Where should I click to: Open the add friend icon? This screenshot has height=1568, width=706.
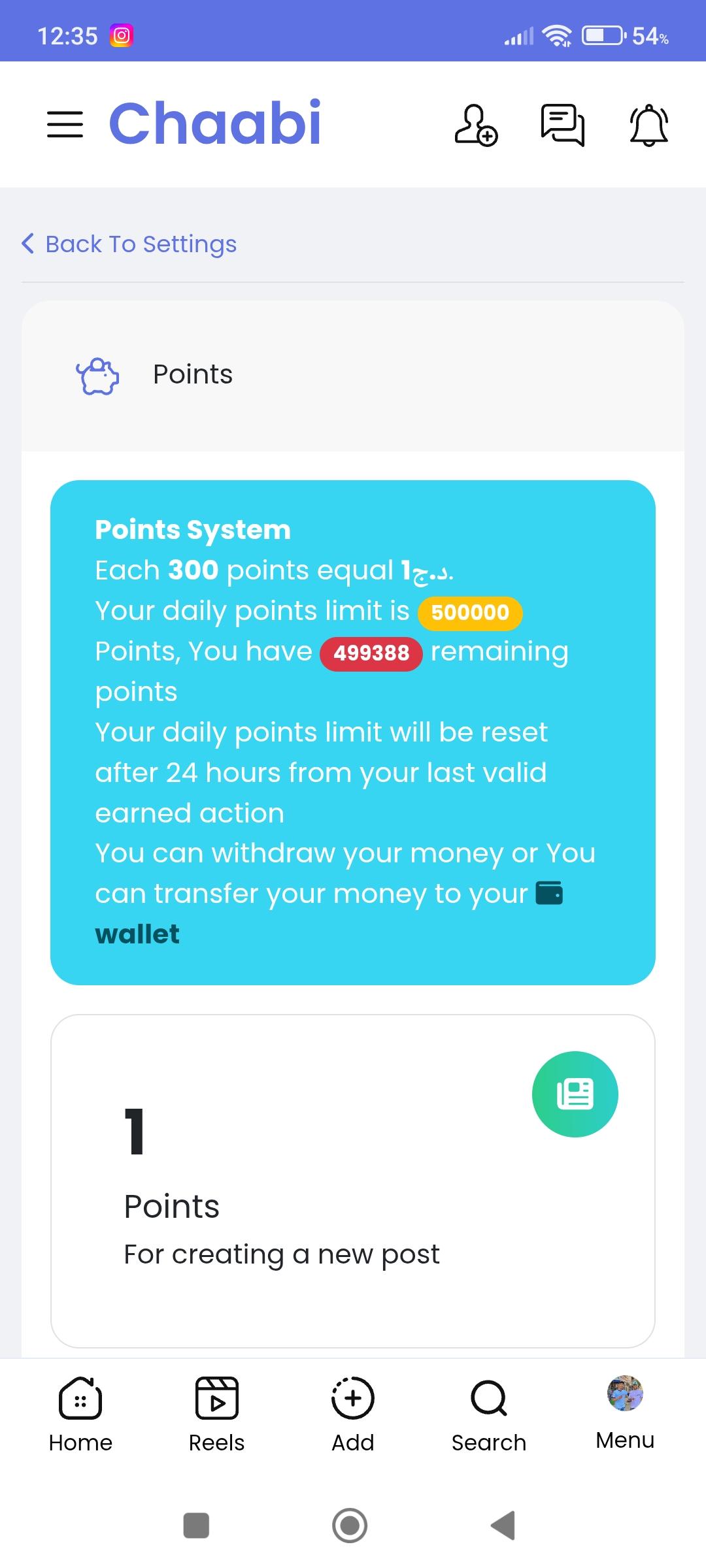pyautogui.click(x=476, y=125)
